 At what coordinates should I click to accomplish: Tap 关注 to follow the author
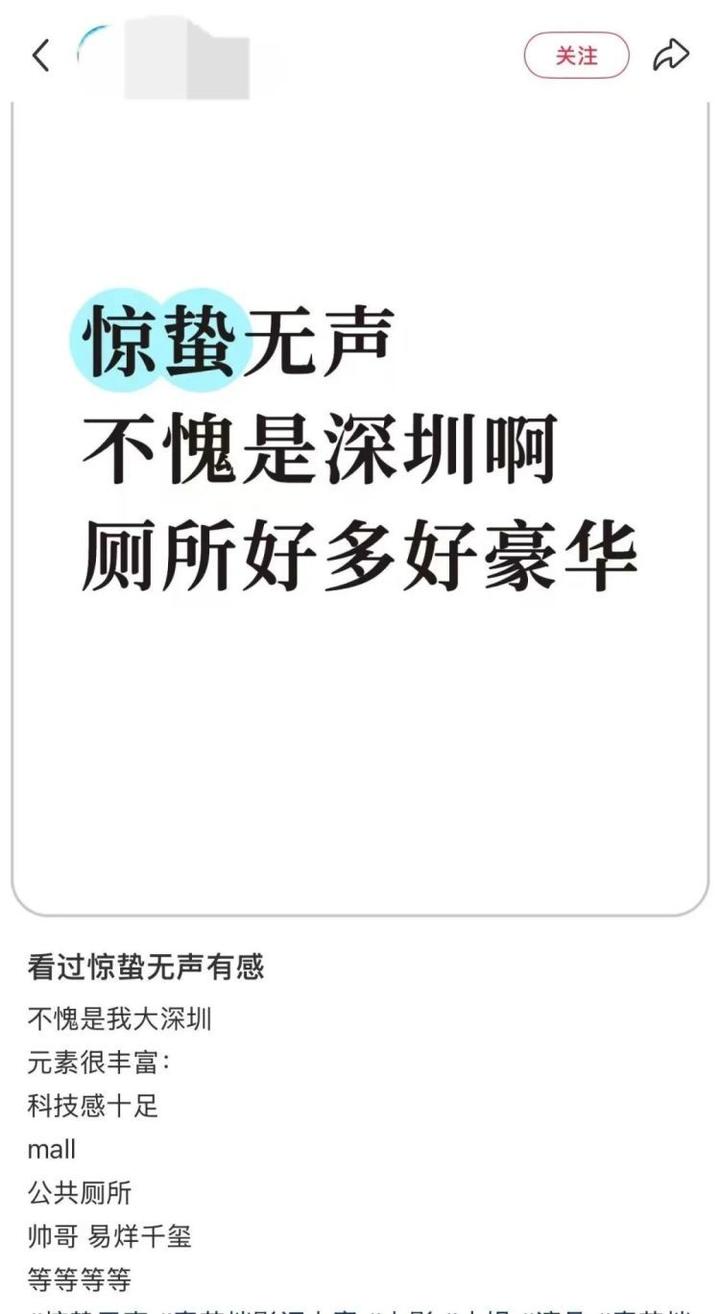coord(576,56)
